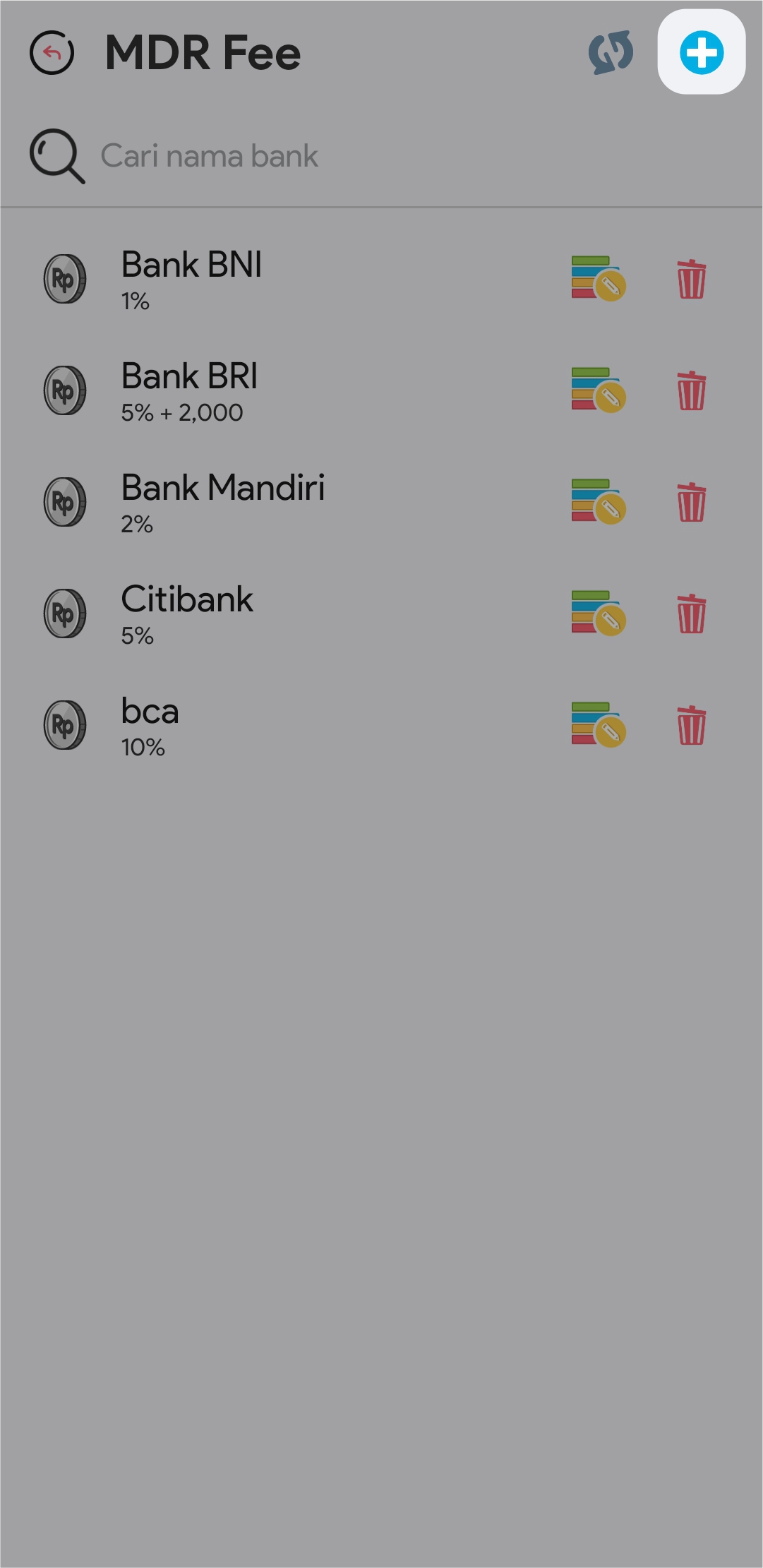The image size is (763, 1568).
Task: Remove the Bank Mandiri entry
Action: point(691,502)
